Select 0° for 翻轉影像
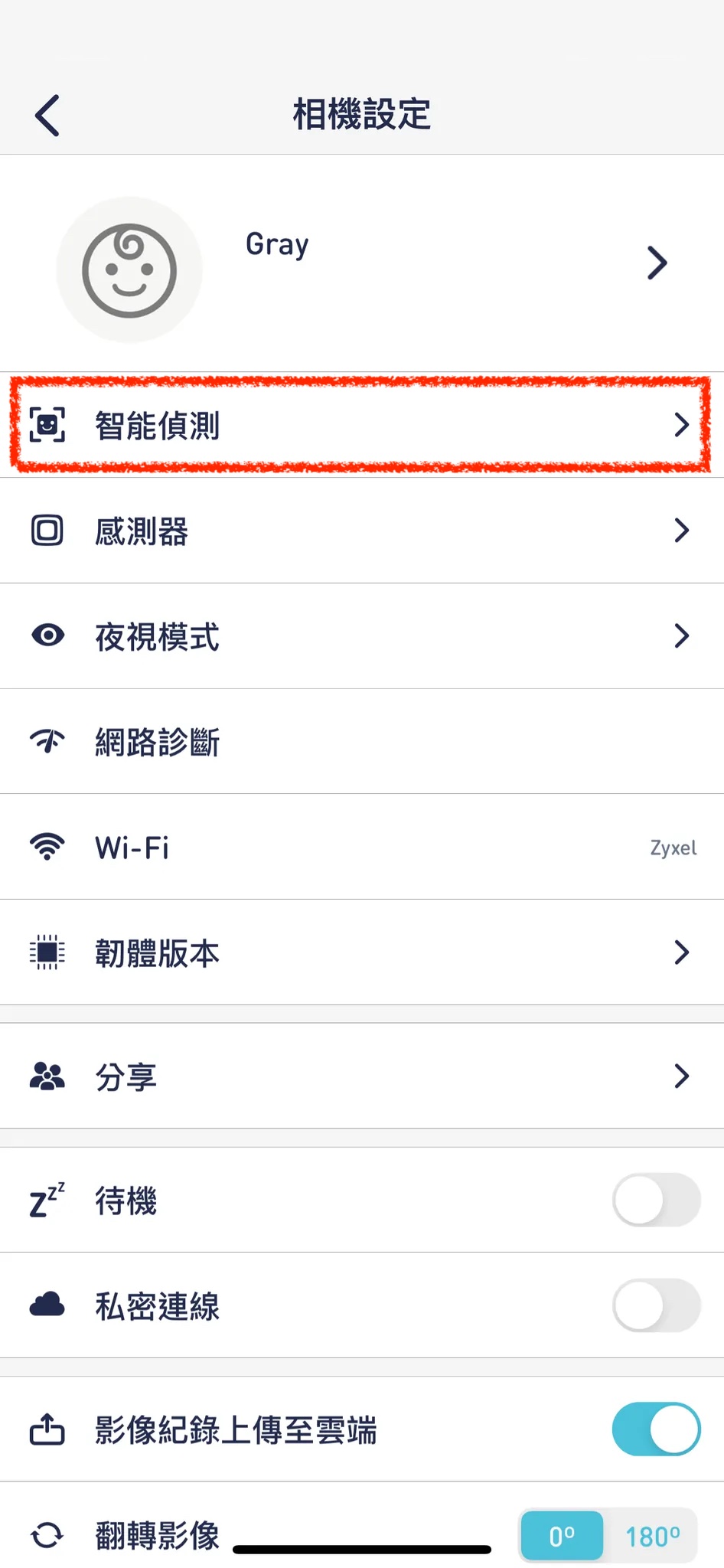 coord(562,1536)
